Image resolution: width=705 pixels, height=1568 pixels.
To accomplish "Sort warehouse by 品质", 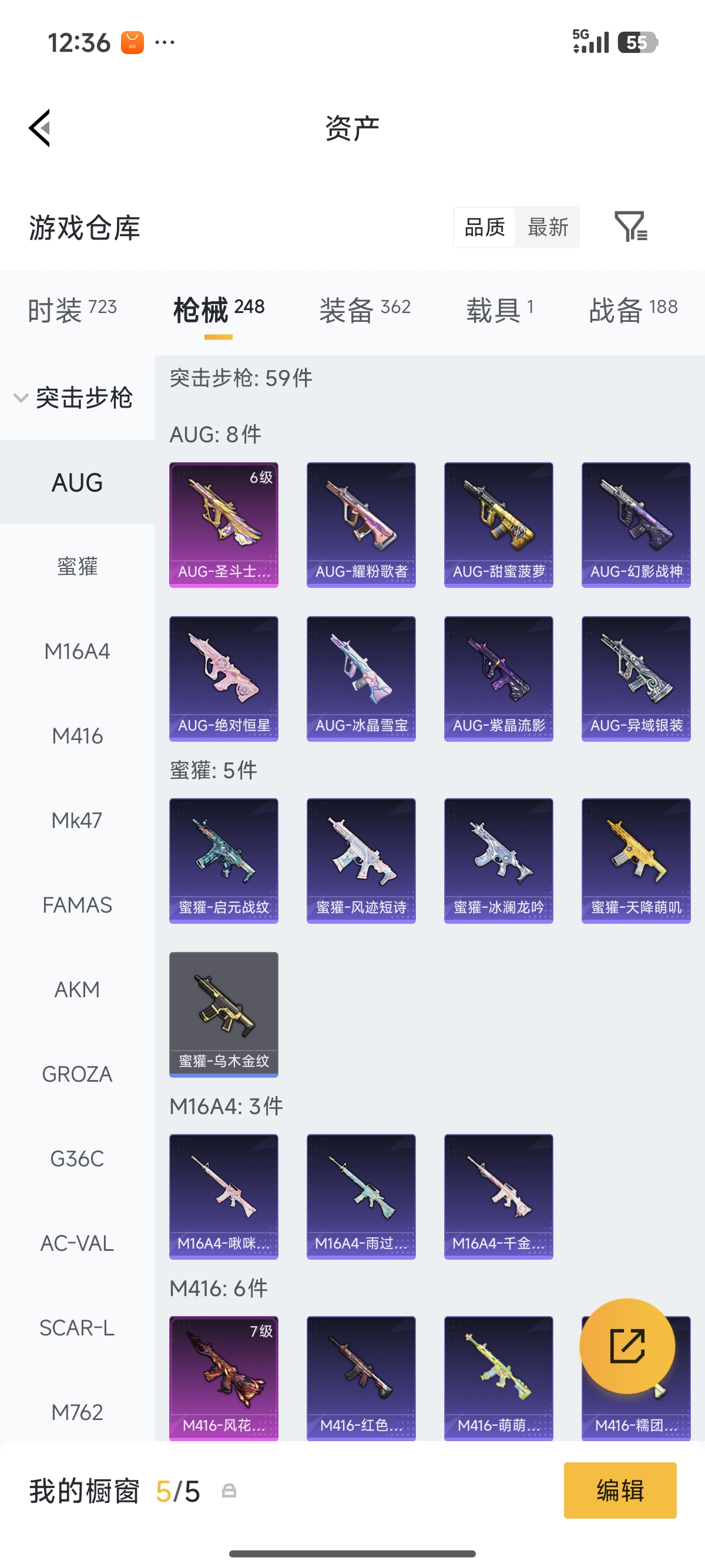I will [x=485, y=227].
